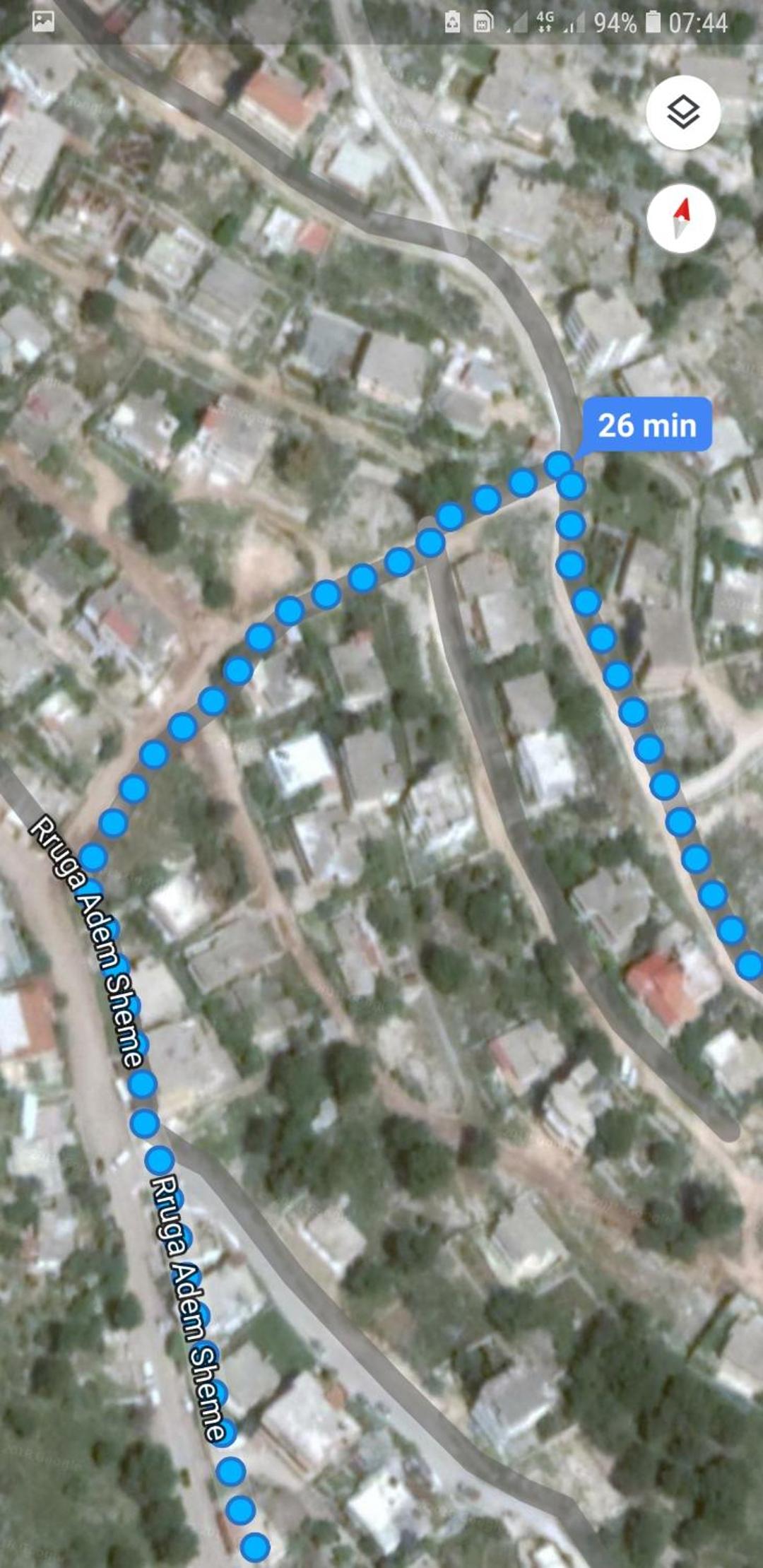Select the 26 min route label
Image resolution: width=763 pixels, height=1568 pixels.
646,425
